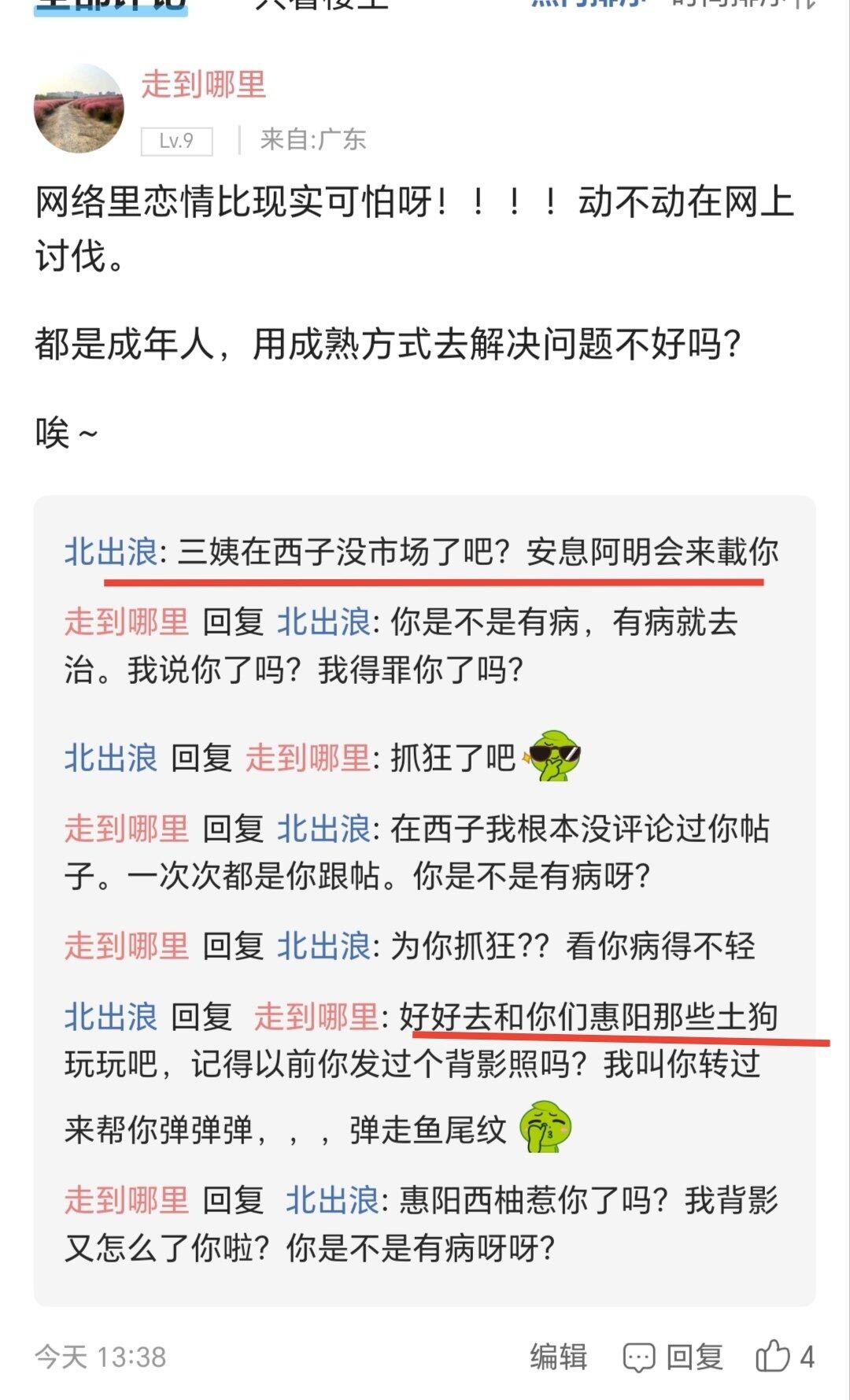Open 走到哪里's profile avatar
This screenshot has height=1400, width=850.
[79, 108]
